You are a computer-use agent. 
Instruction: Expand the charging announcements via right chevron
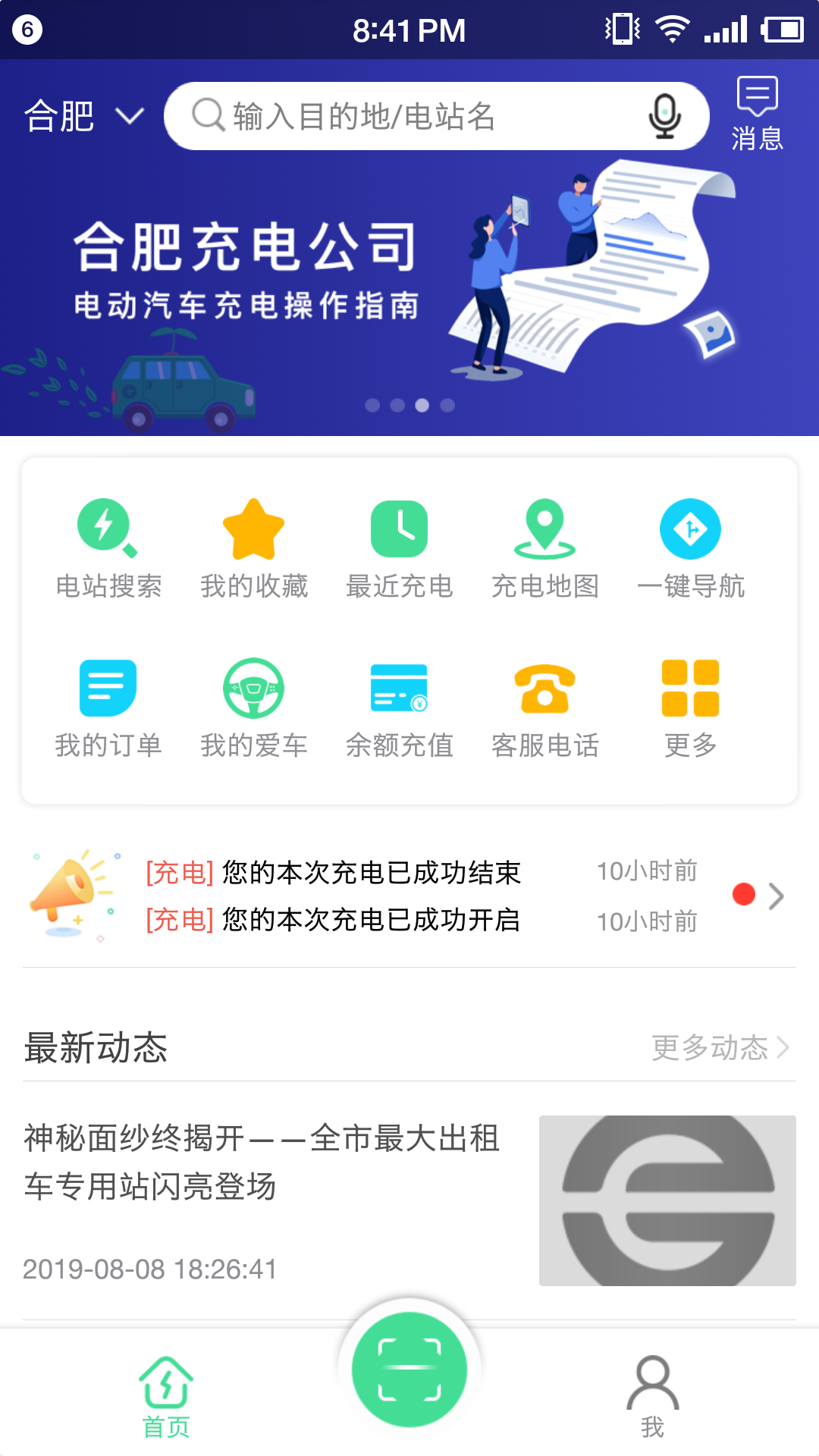[x=777, y=897]
